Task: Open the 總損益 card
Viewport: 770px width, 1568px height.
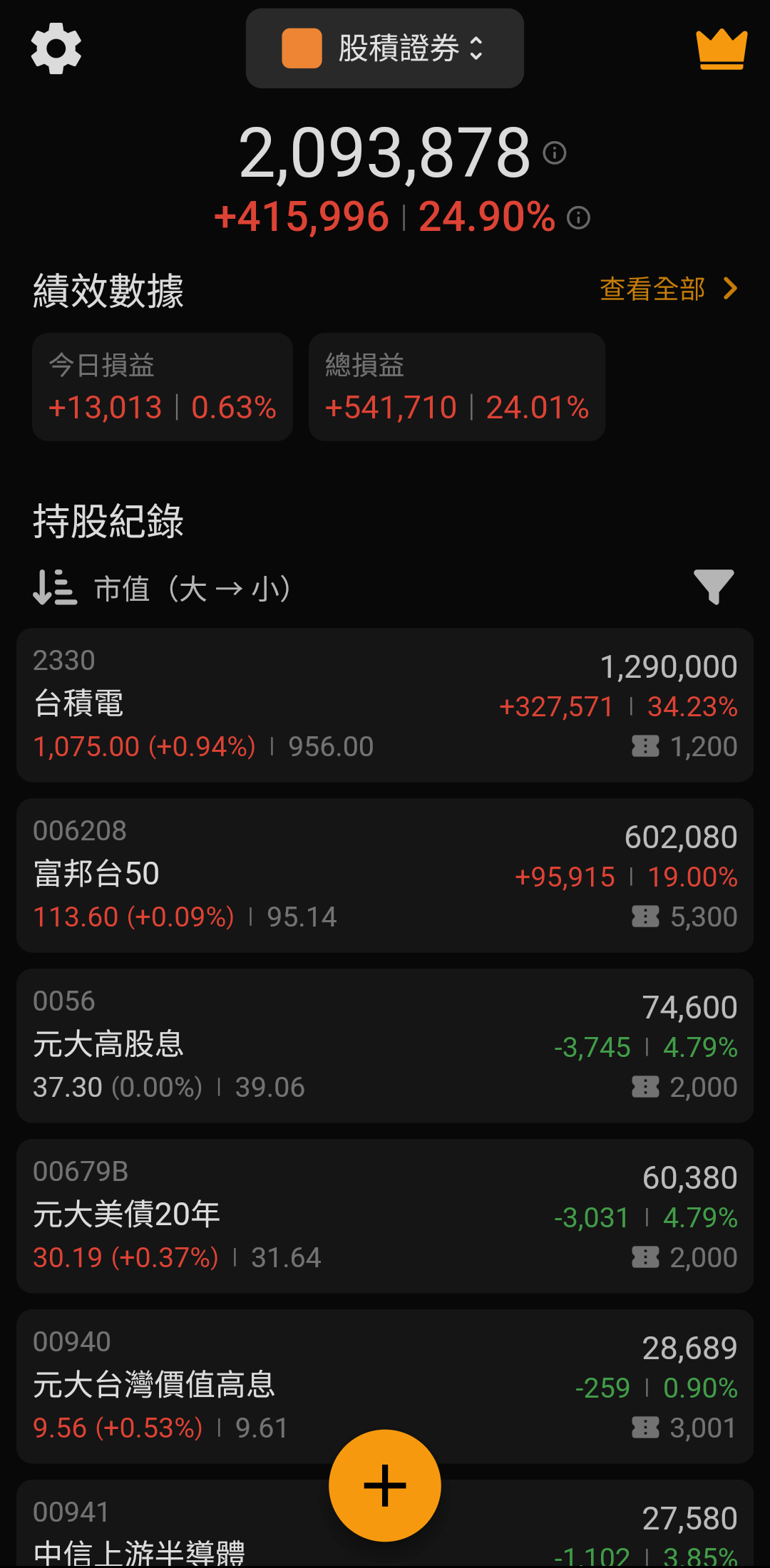Action: click(457, 387)
